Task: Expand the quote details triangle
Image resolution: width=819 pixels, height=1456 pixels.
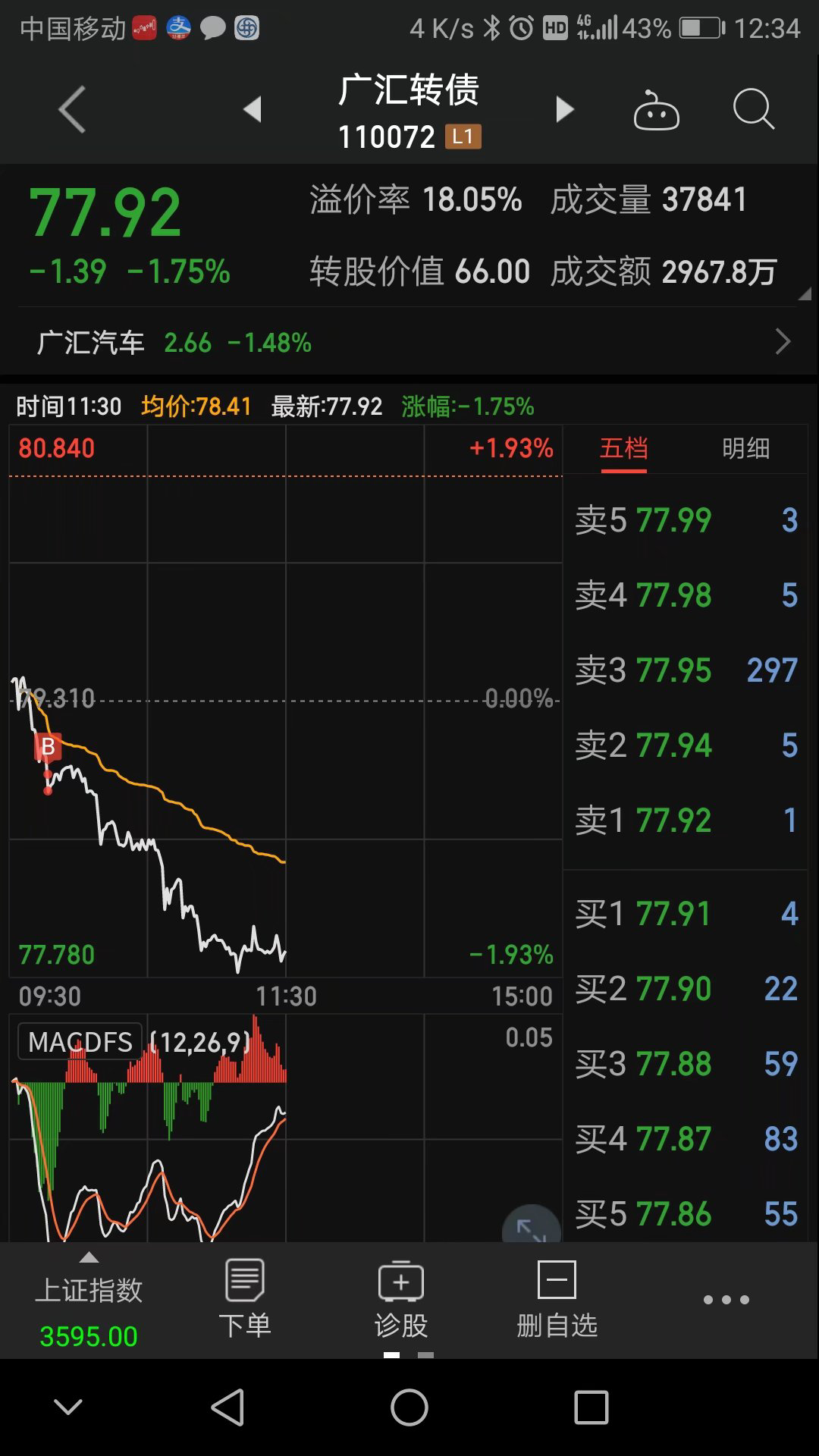Action: [x=804, y=294]
